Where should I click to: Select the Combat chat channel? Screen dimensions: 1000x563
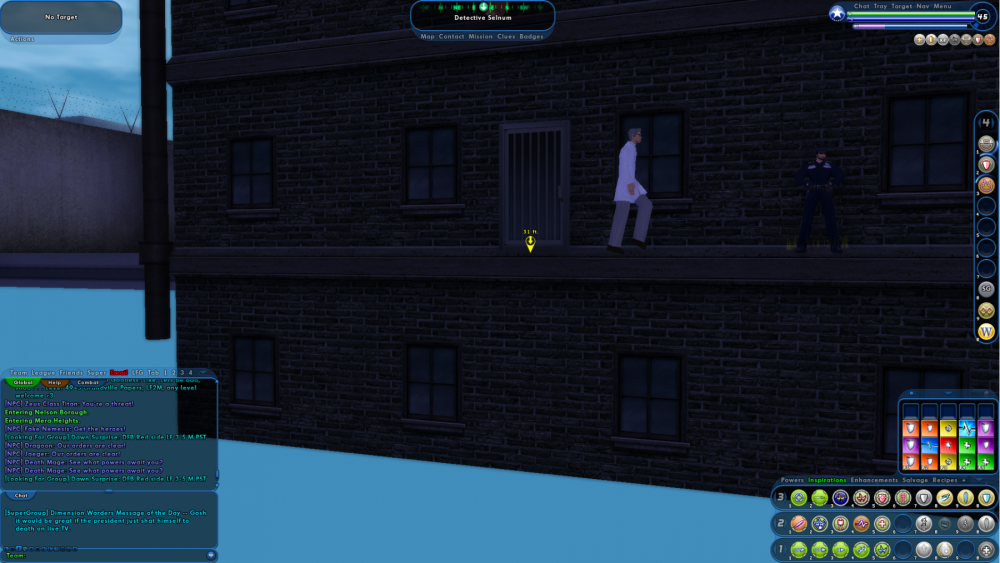[87, 382]
